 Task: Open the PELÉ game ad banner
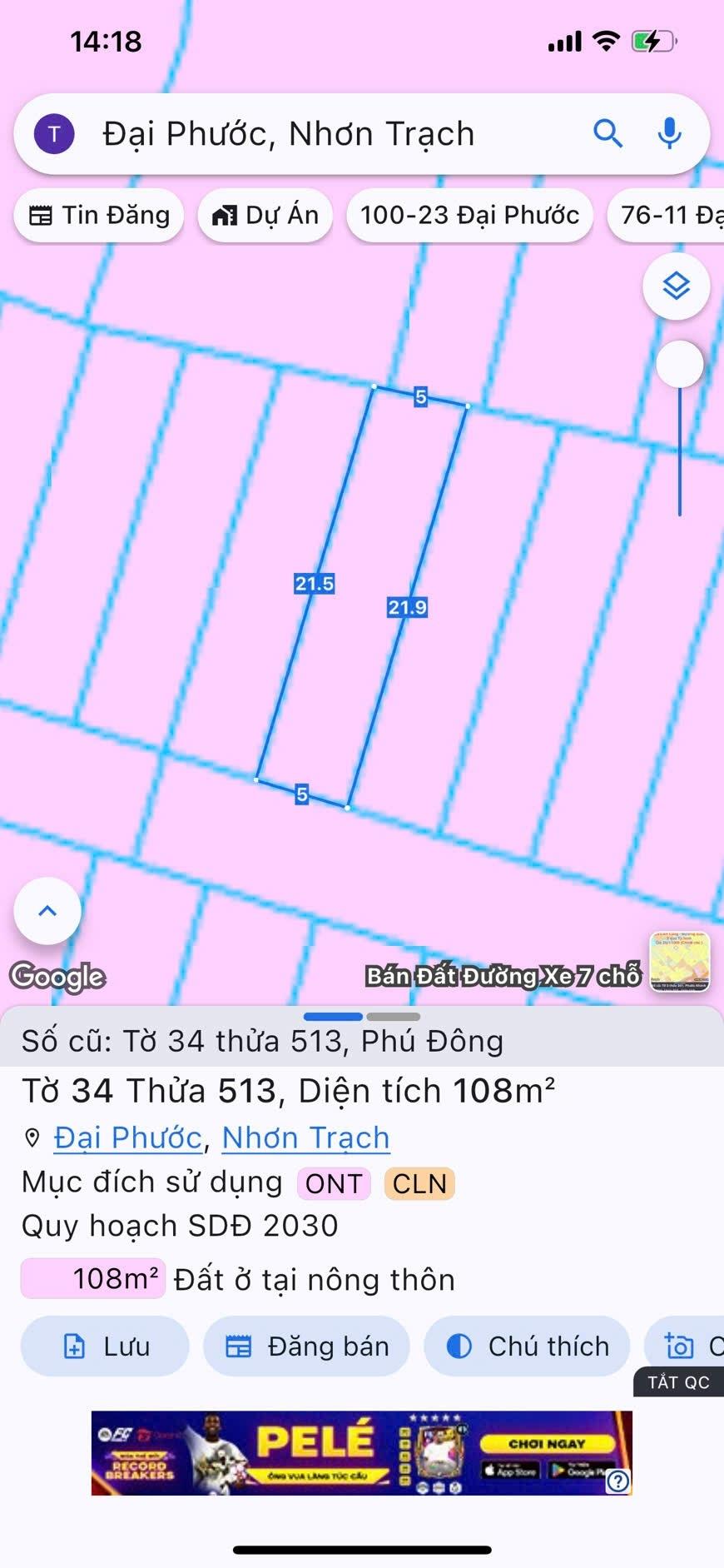coord(361,1453)
